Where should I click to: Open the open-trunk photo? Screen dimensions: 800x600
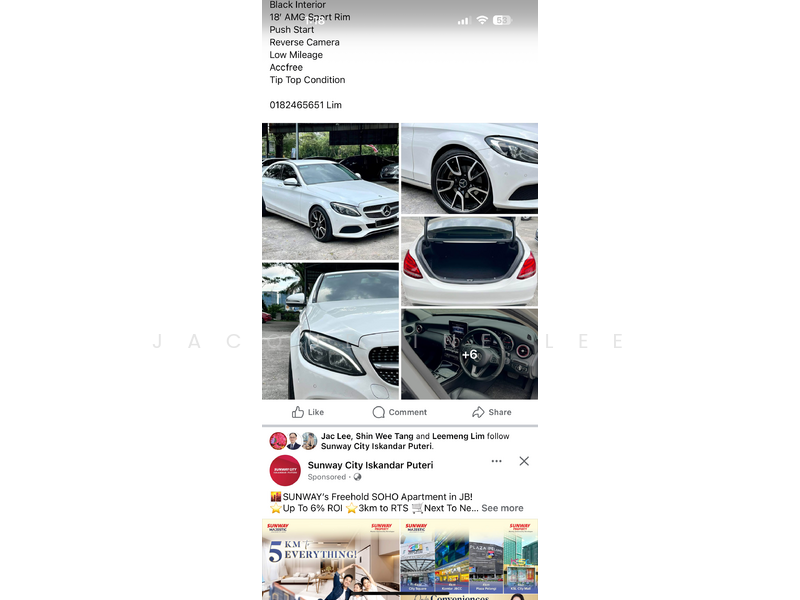469,261
